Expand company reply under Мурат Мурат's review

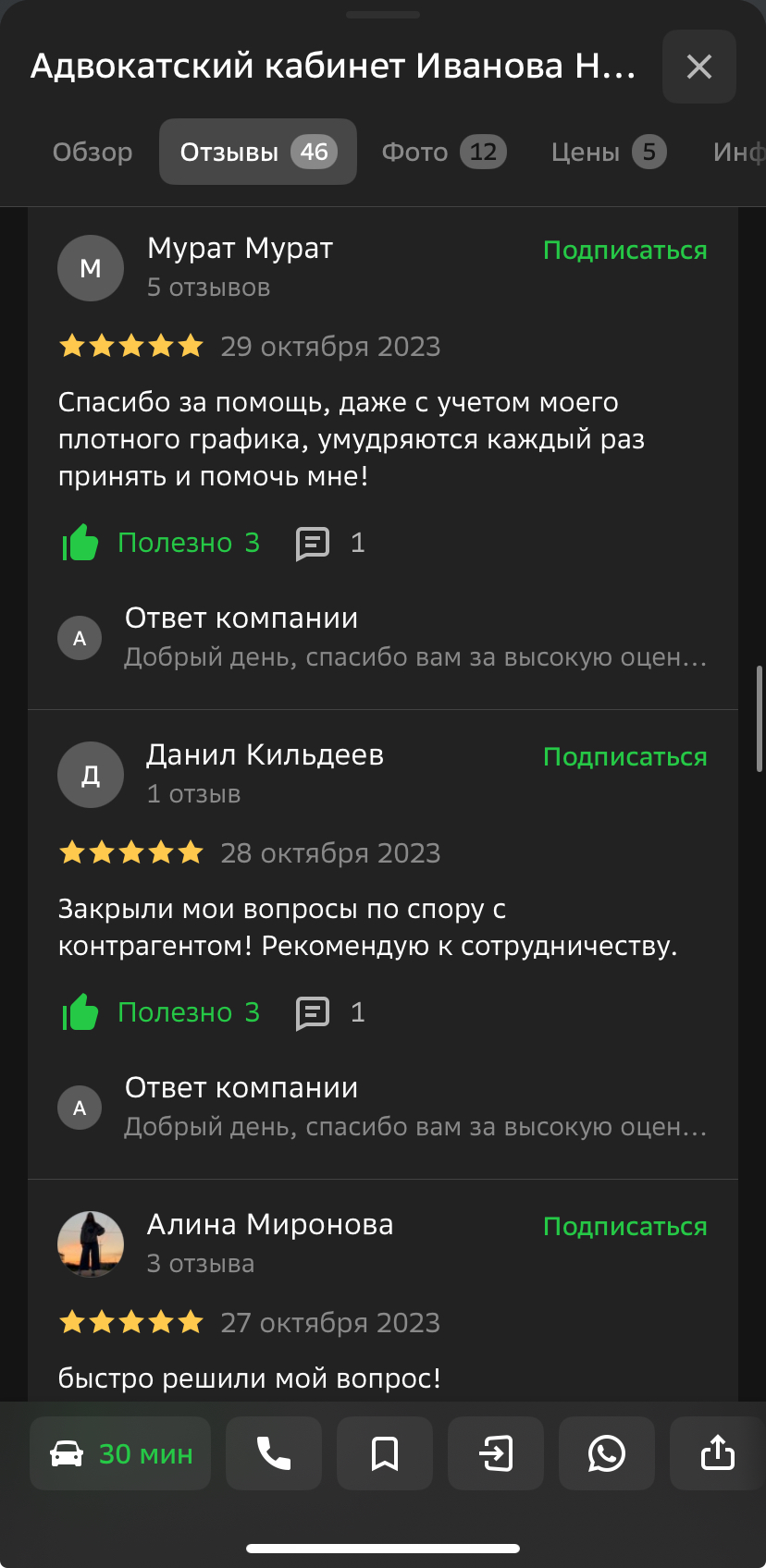coord(414,639)
